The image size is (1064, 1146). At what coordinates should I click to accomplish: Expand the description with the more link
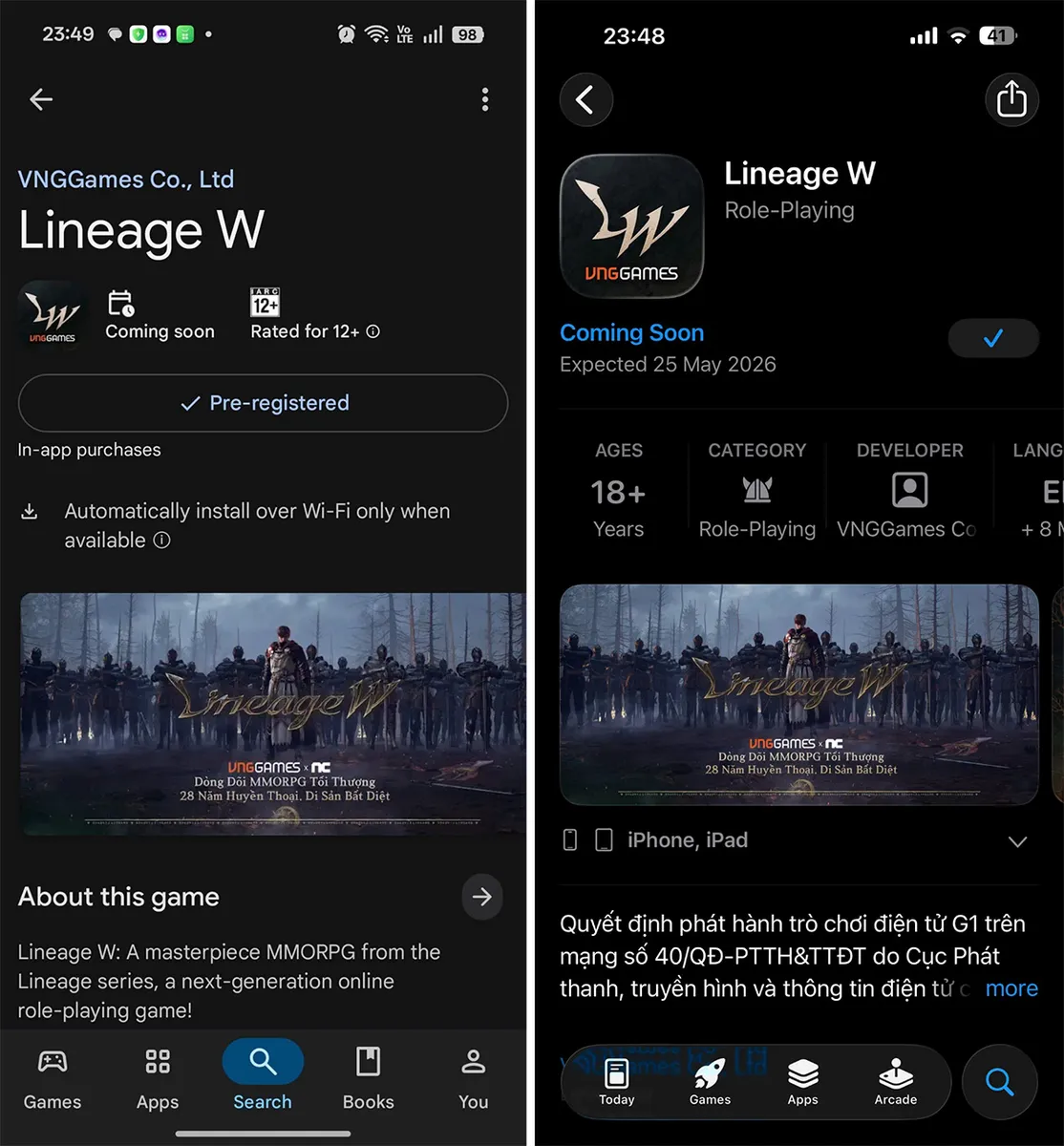coord(1011,988)
